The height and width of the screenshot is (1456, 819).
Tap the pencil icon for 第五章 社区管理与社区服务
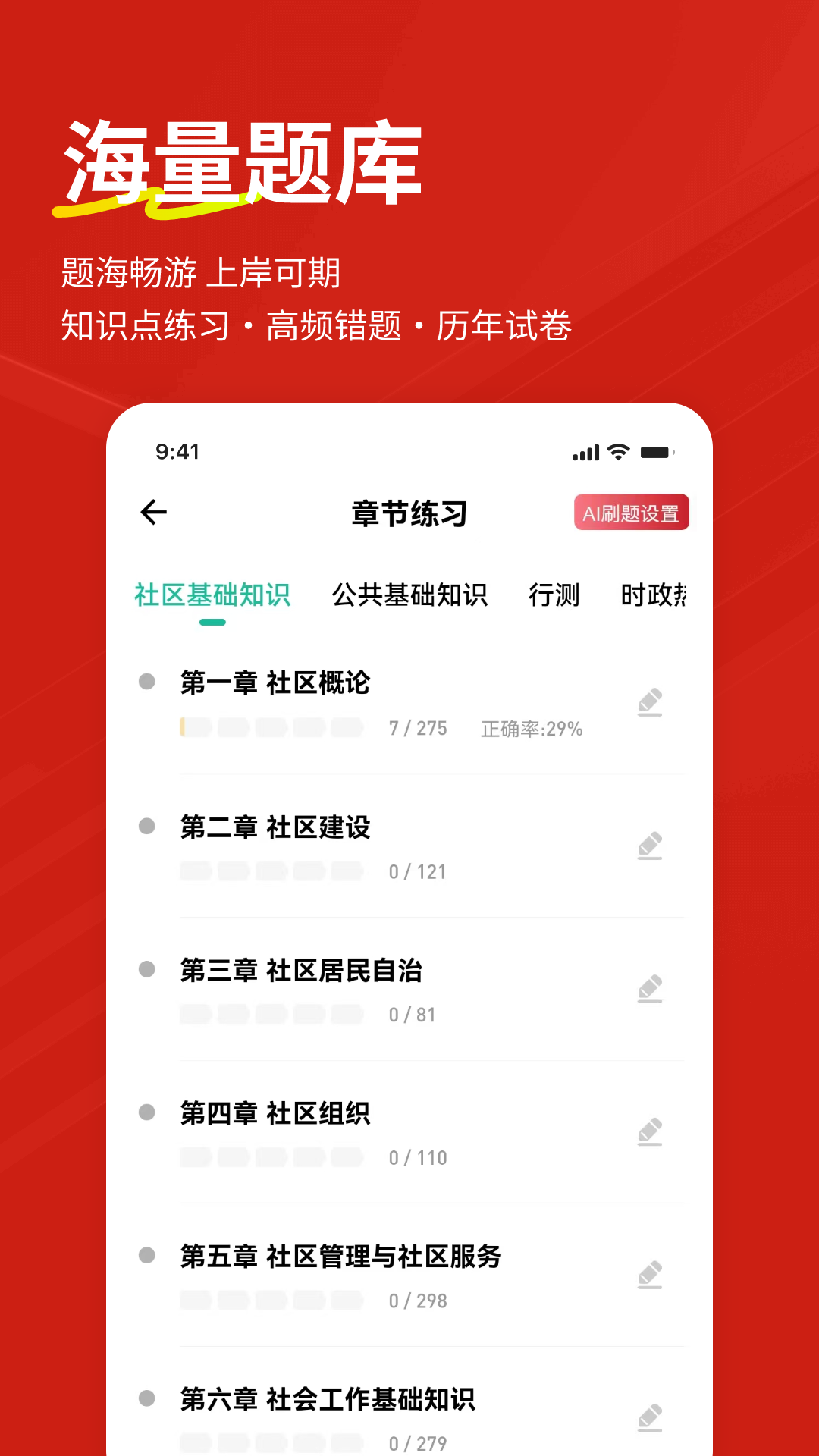point(651,1272)
